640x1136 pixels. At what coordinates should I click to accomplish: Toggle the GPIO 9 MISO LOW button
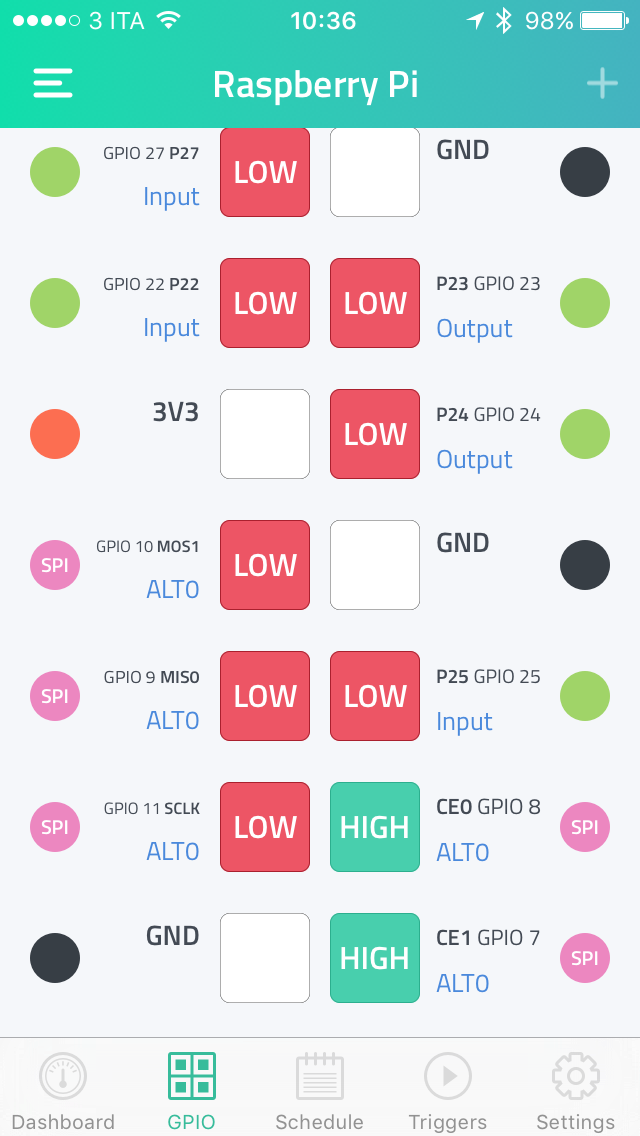265,696
